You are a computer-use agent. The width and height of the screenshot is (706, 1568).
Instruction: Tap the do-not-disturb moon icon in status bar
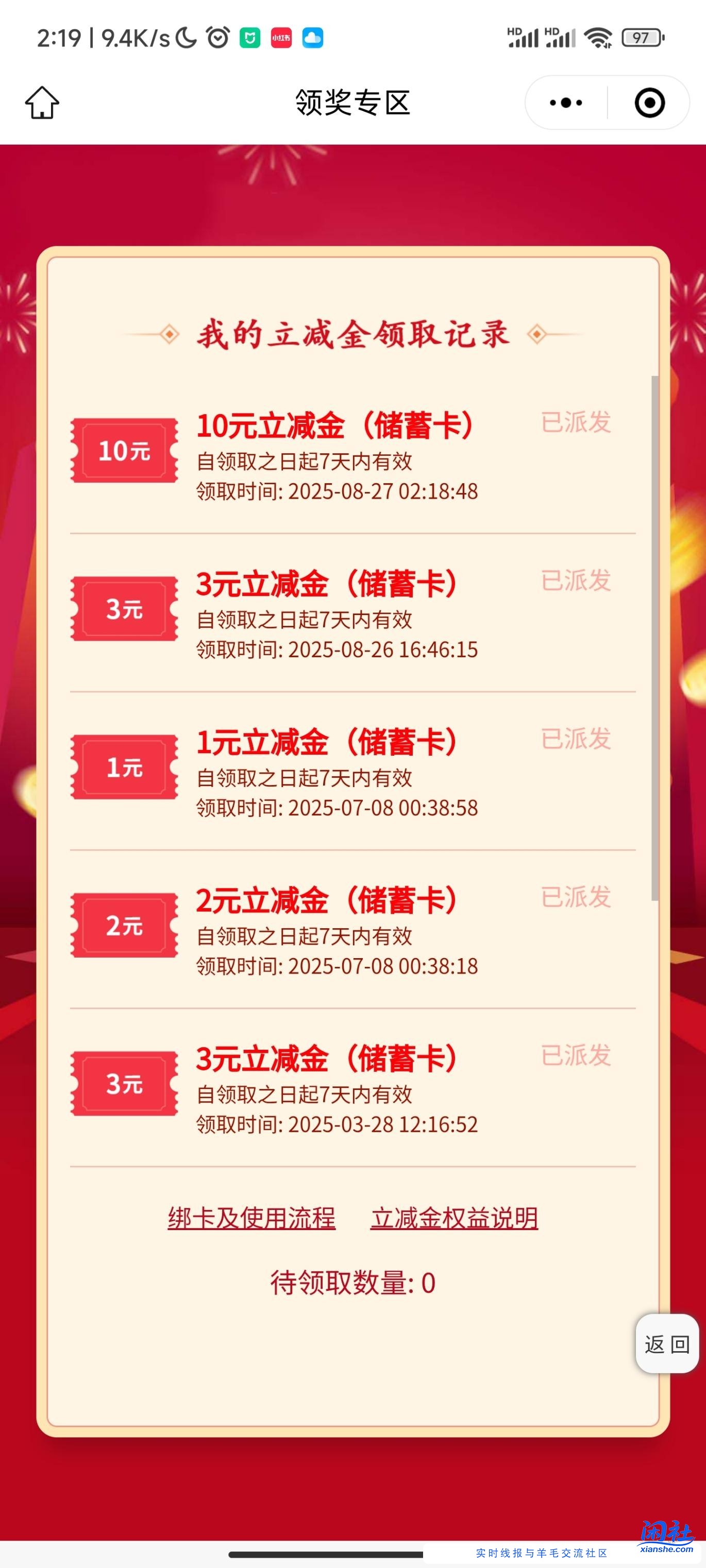(186, 38)
